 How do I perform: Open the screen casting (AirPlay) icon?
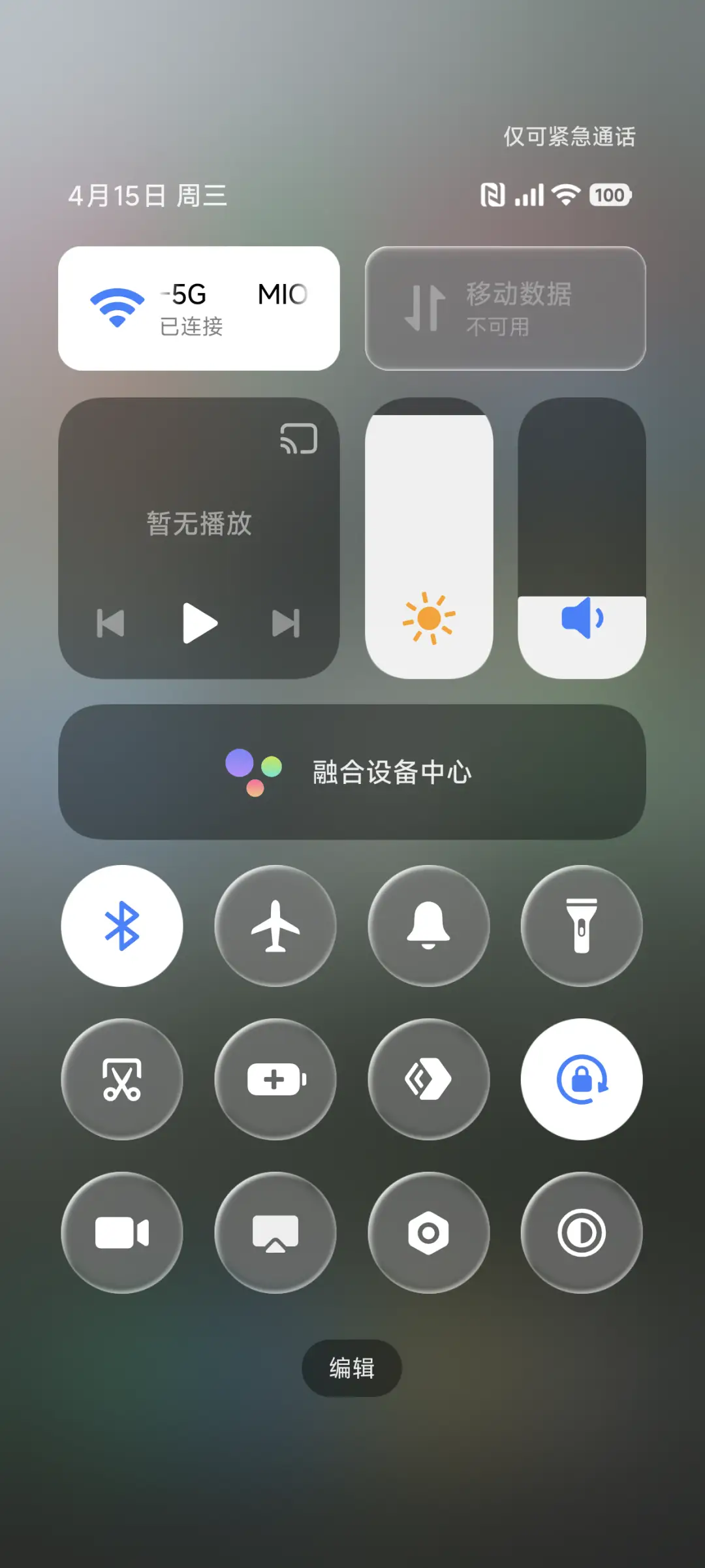[275, 1231]
